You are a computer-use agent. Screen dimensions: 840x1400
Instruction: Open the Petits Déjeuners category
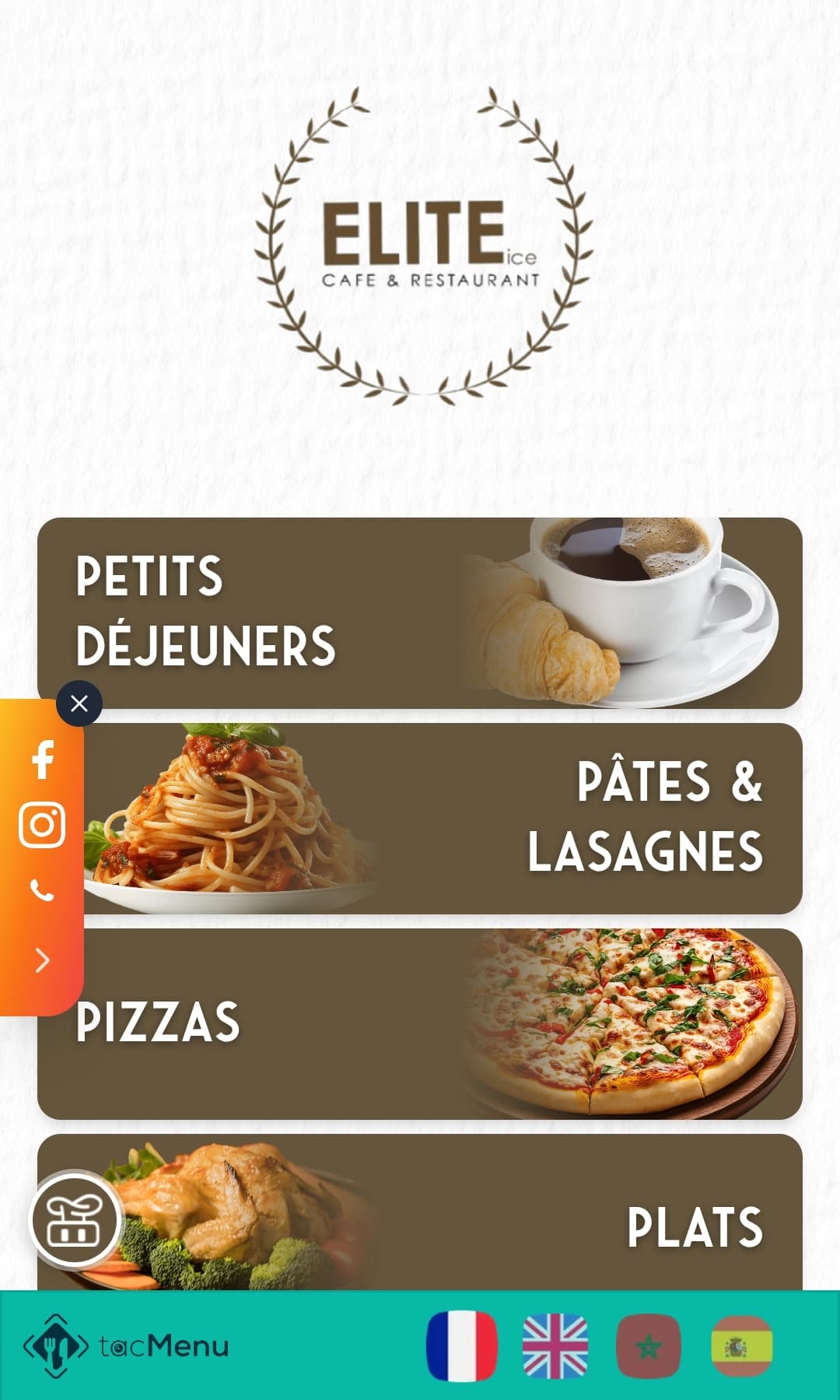pyautogui.click(x=420, y=612)
